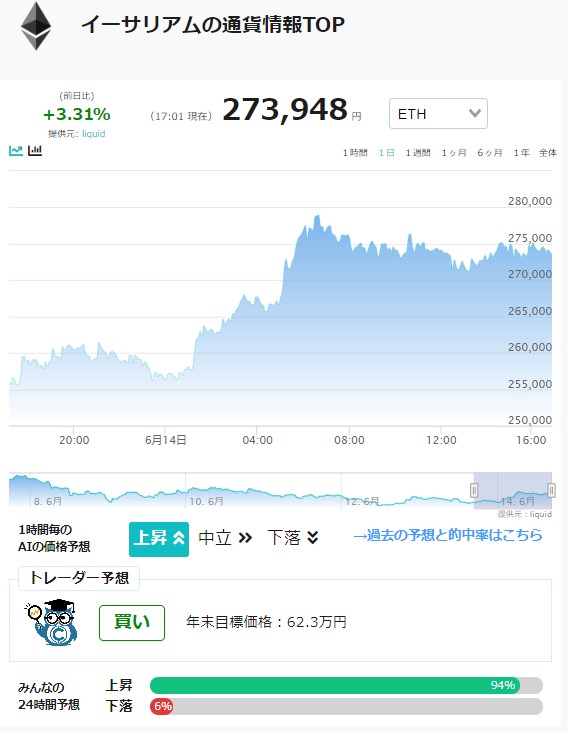Select the 1時間 chart range
Viewport: 568px width, 732px height.
pyautogui.click(x=355, y=153)
